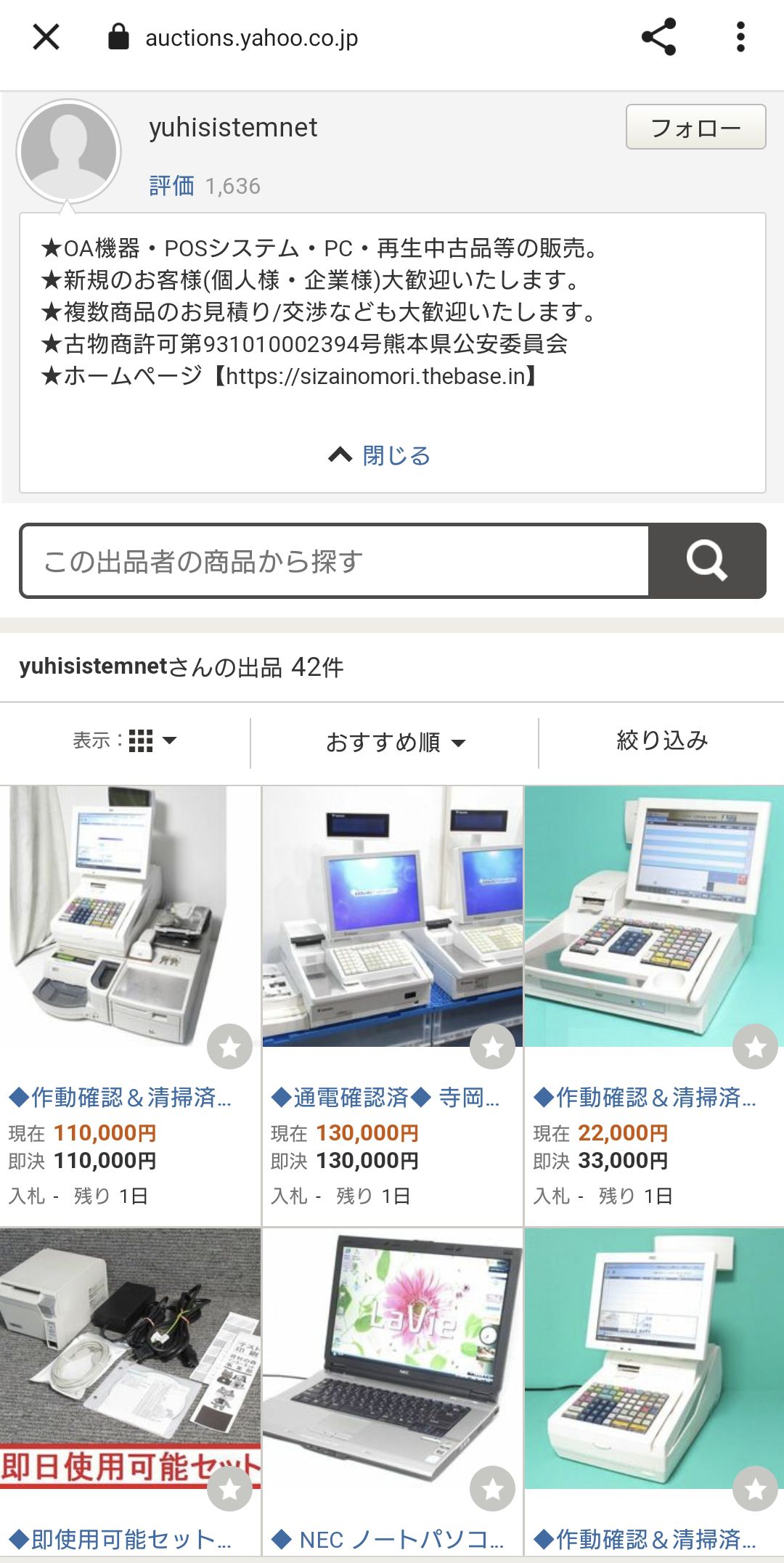Change the 表示 grid view mode

[125, 741]
